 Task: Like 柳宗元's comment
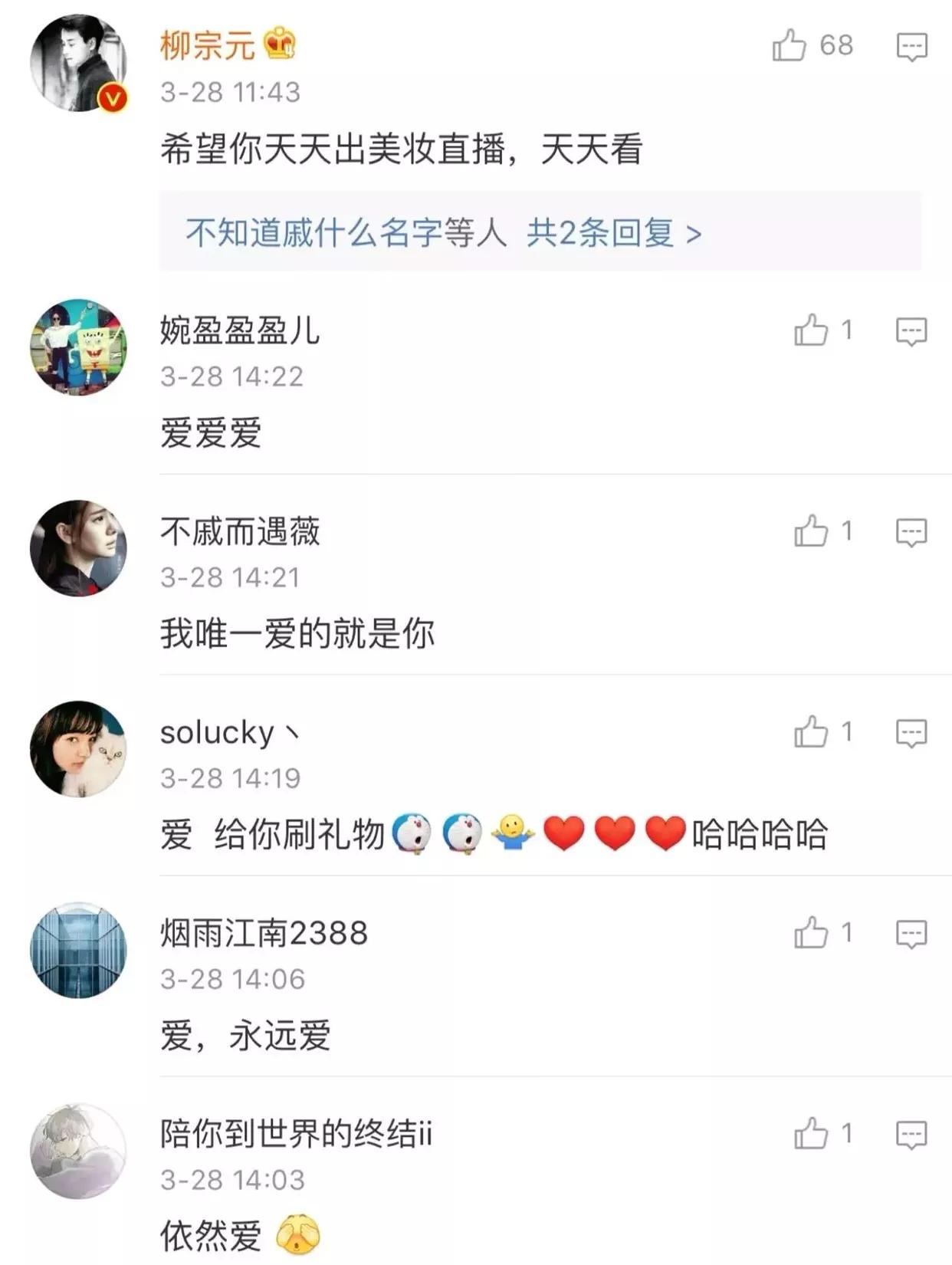coord(790,45)
